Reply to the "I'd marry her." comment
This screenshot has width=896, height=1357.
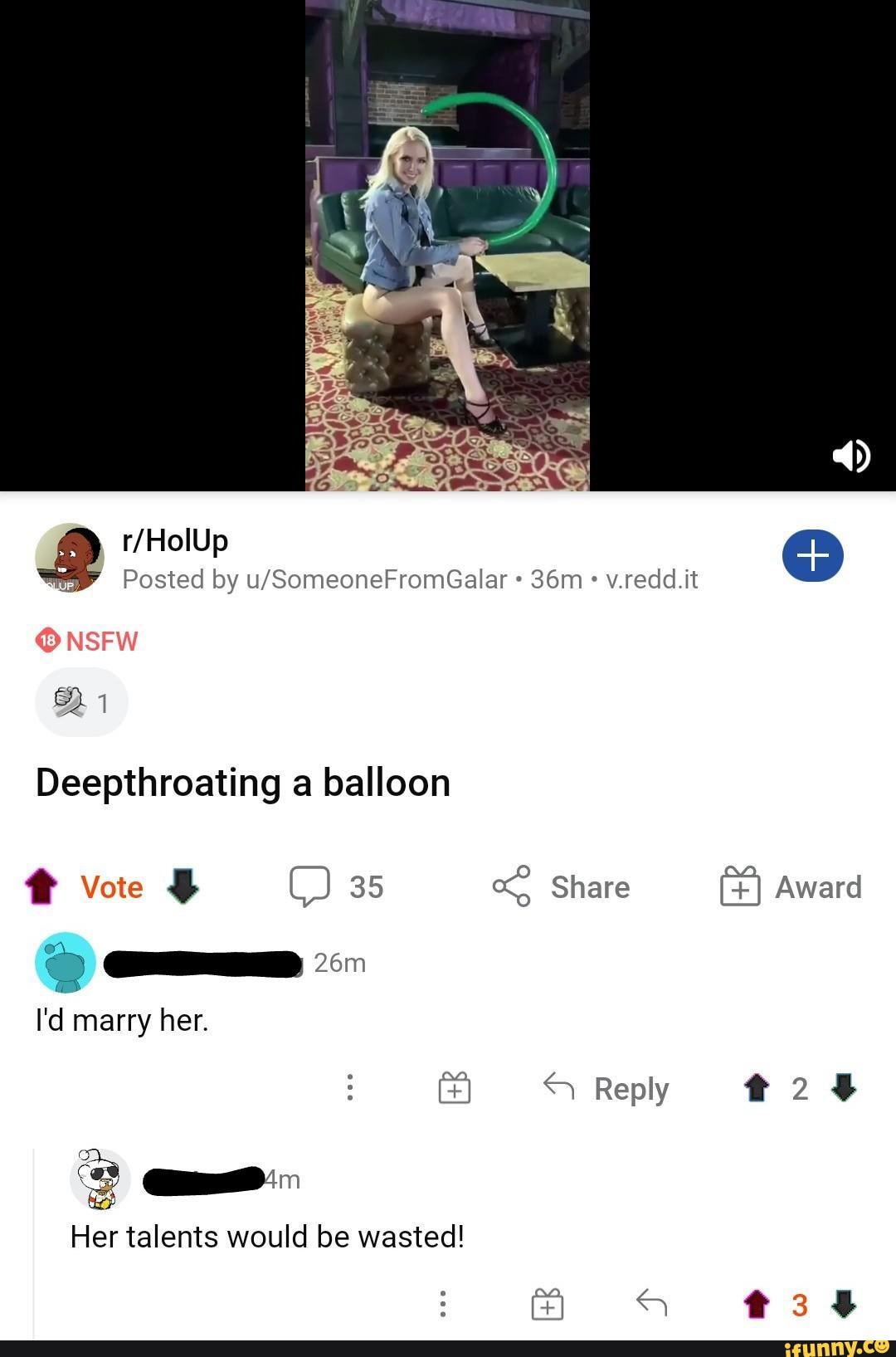[606, 1087]
